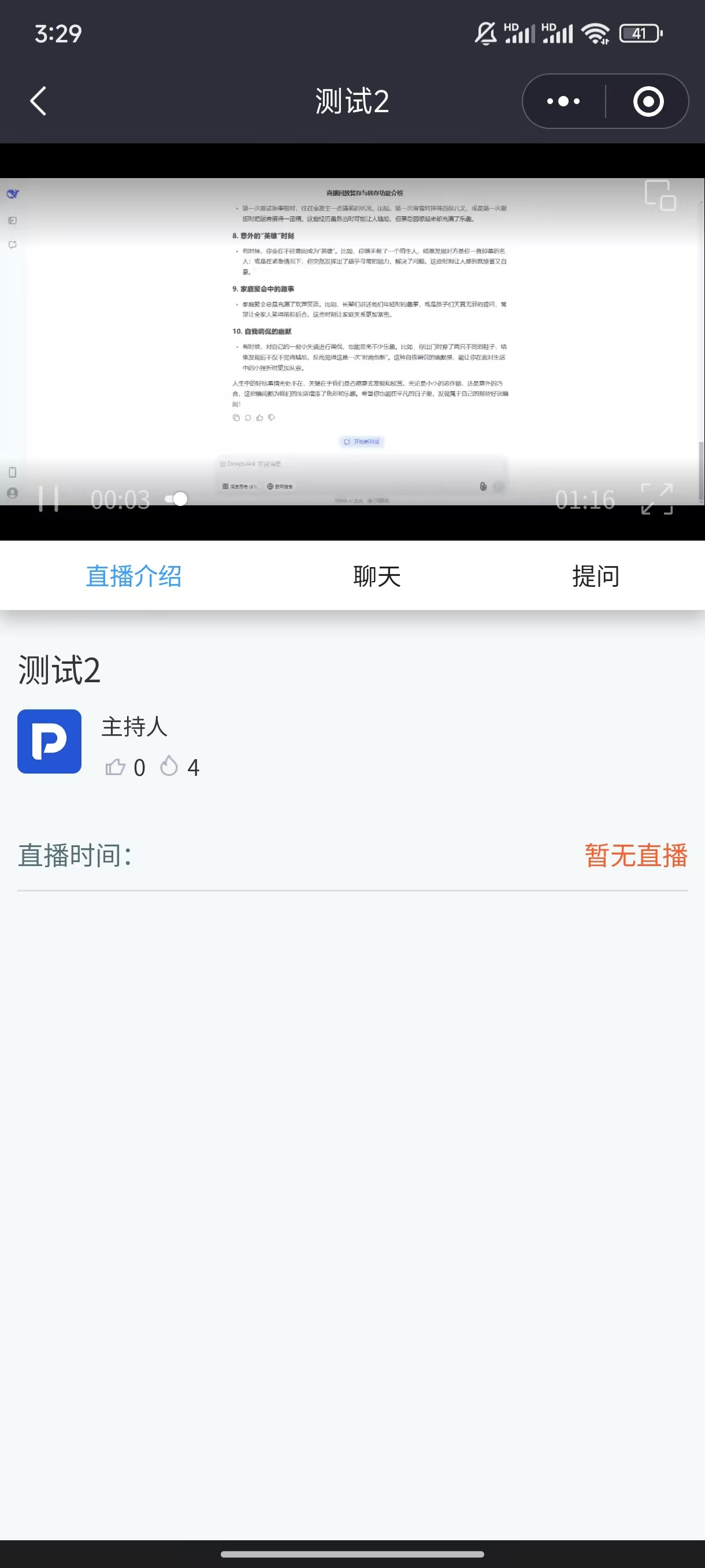705x1568 pixels.
Task: Go back using the top-left arrow
Action: coord(38,101)
